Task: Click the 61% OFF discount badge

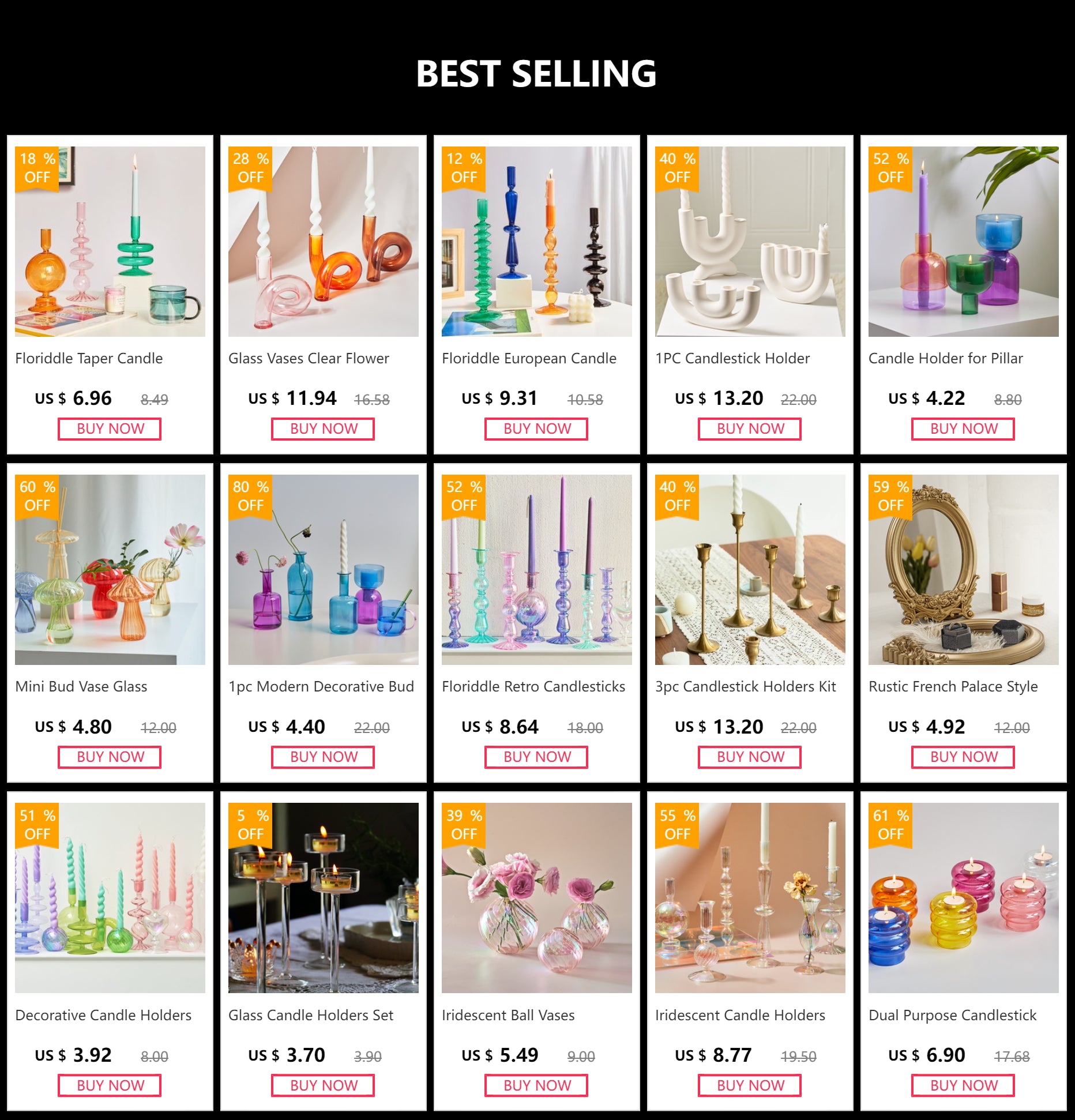Action: (890, 825)
